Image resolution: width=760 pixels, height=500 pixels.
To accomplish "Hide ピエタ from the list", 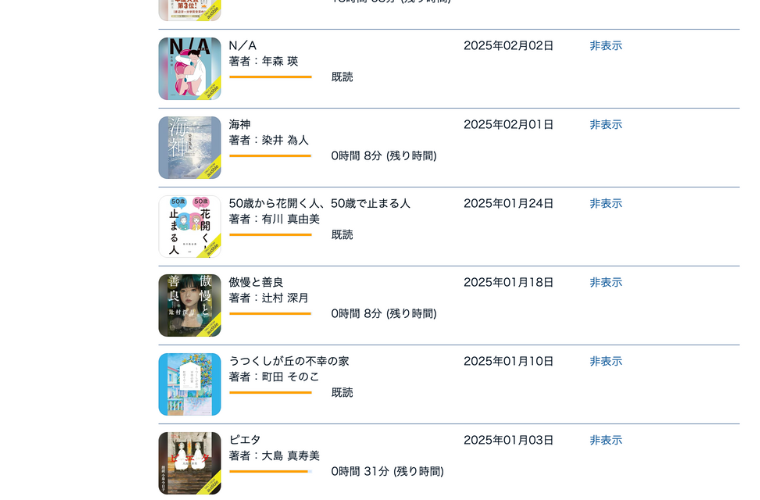I will [605, 441].
